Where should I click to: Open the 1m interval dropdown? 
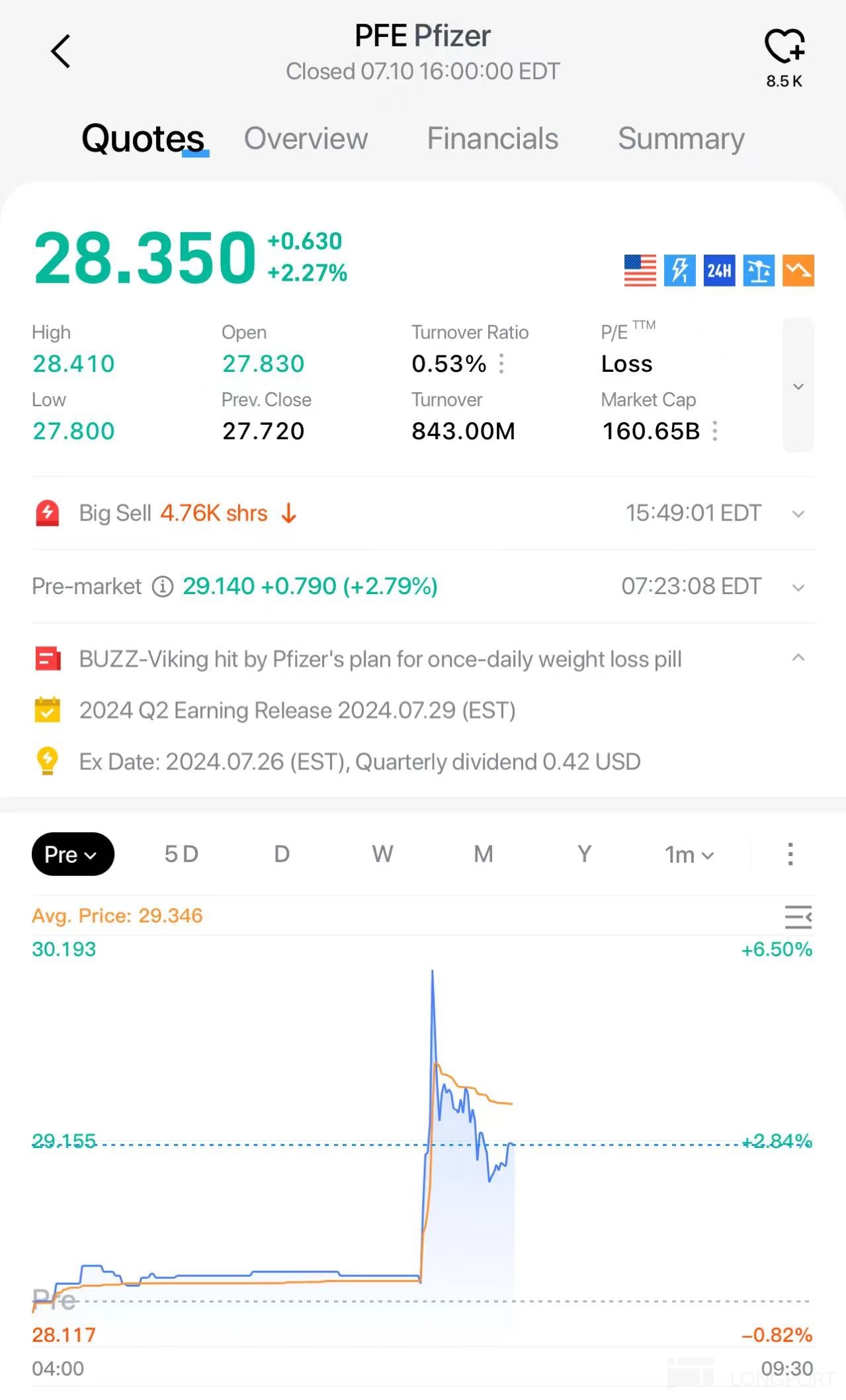click(x=689, y=855)
